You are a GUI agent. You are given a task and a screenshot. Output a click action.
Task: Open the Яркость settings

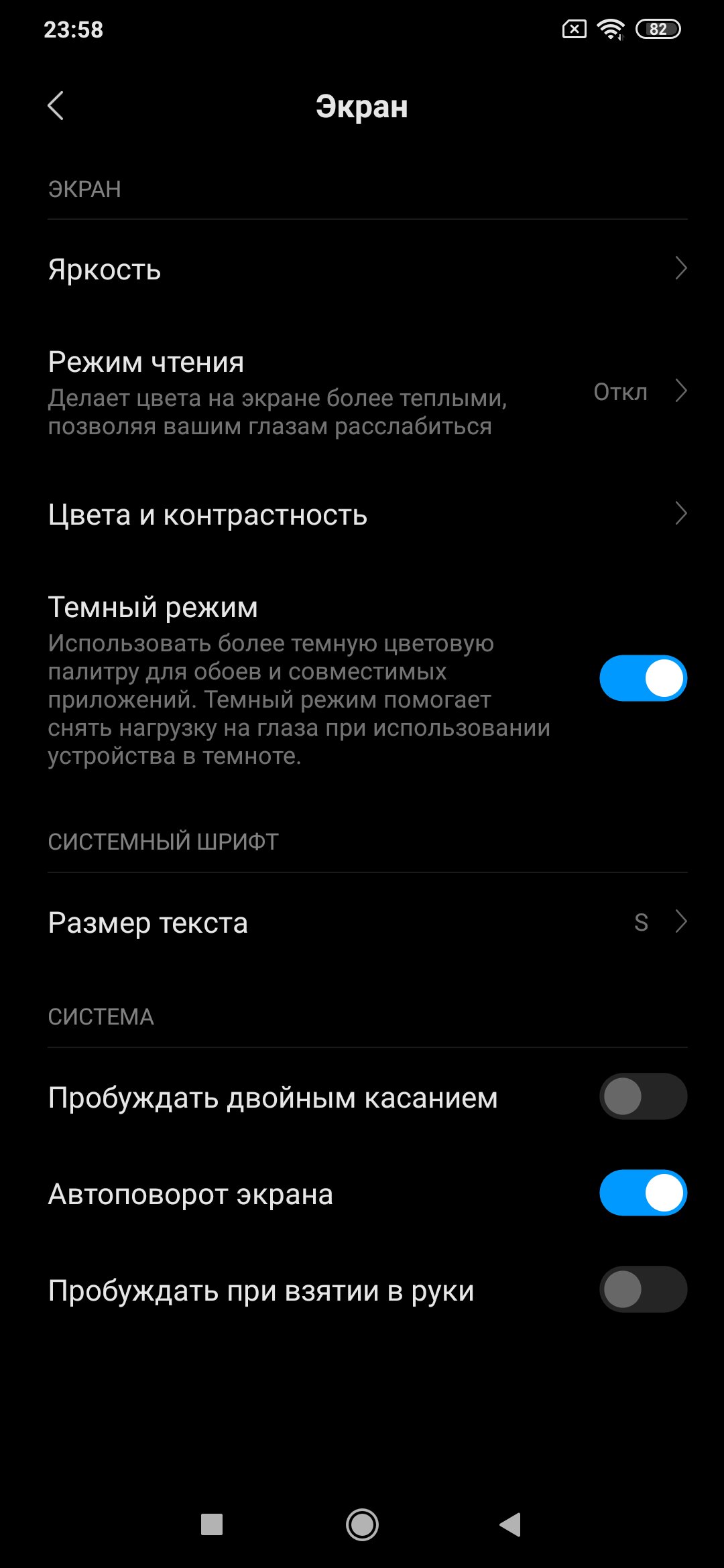pos(362,269)
